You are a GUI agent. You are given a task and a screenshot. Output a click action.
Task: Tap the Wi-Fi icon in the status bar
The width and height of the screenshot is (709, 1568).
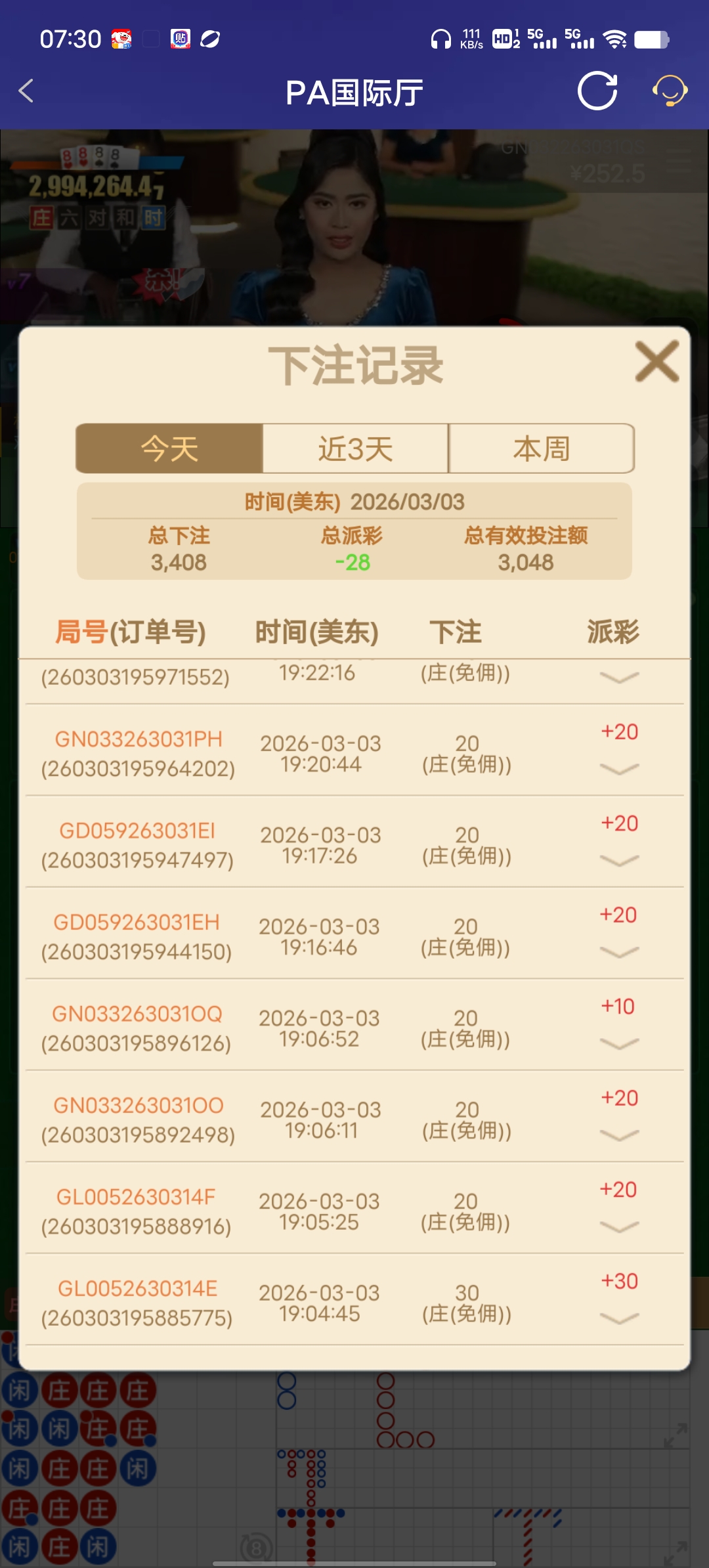click(615, 39)
